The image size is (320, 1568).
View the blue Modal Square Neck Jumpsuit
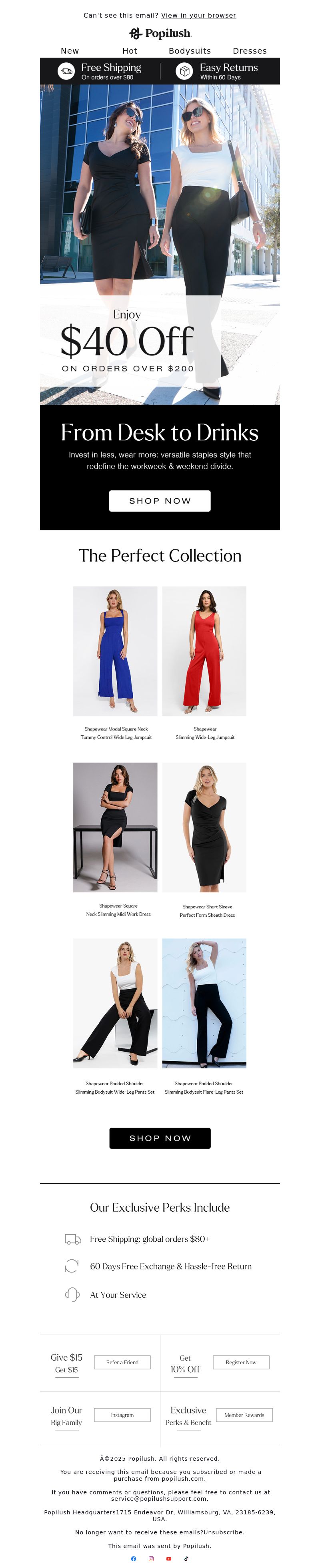[115, 650]
